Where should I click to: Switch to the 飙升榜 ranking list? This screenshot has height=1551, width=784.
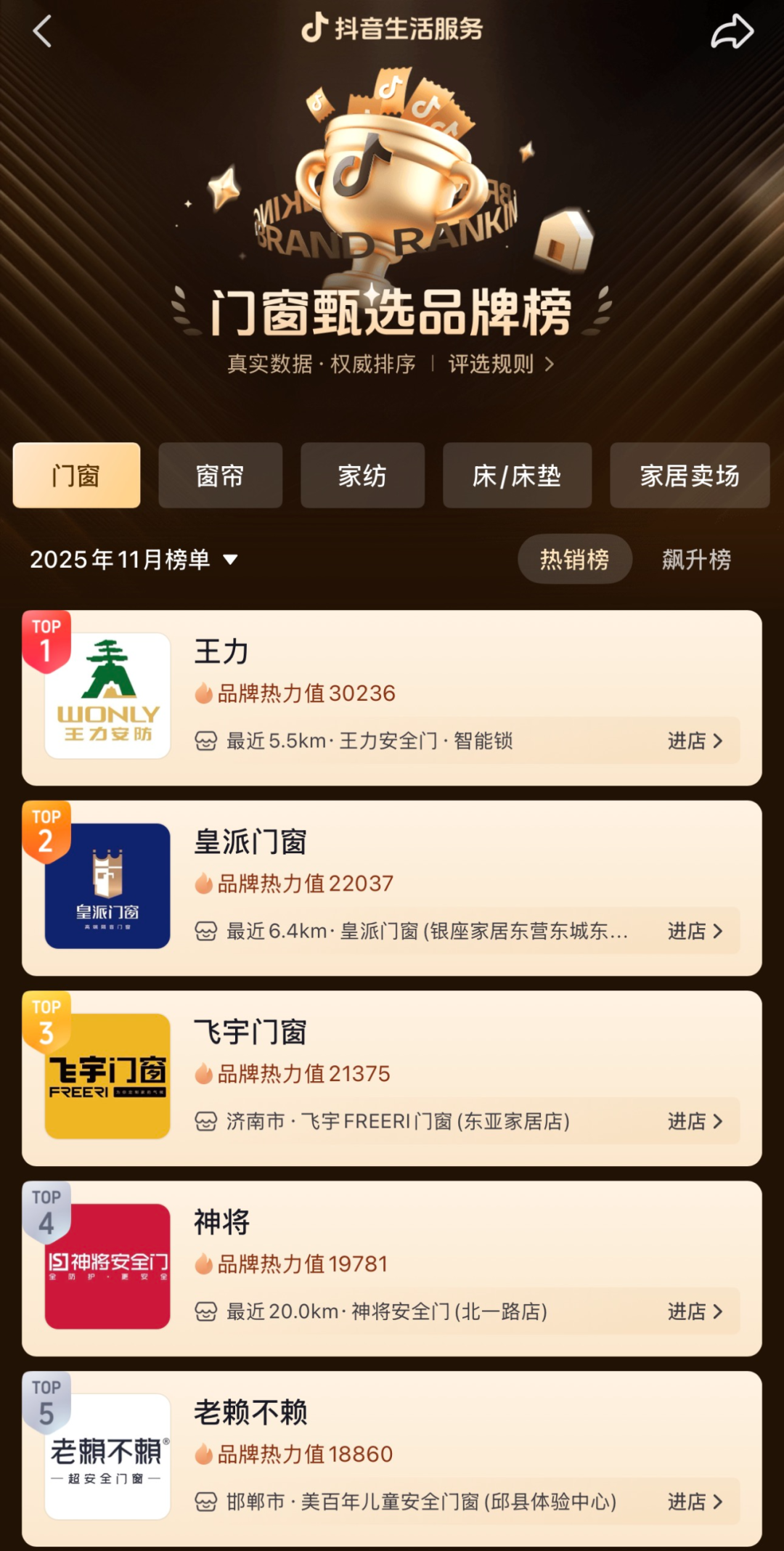[696, 559]
